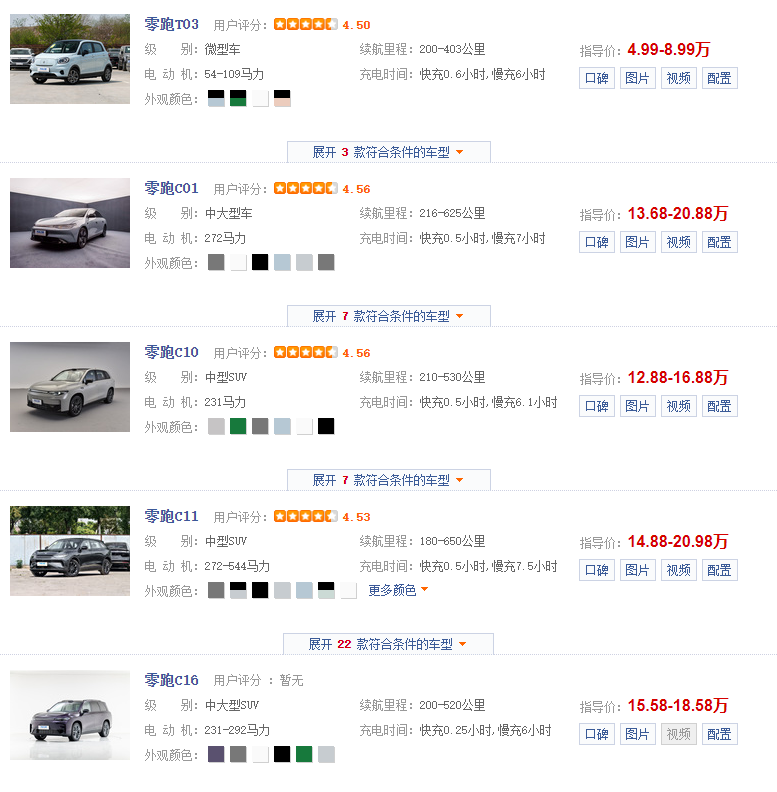Expand 3 matching models under 零跑T03
The width and height of the screenshot is (777, 792).
[388, 152]
